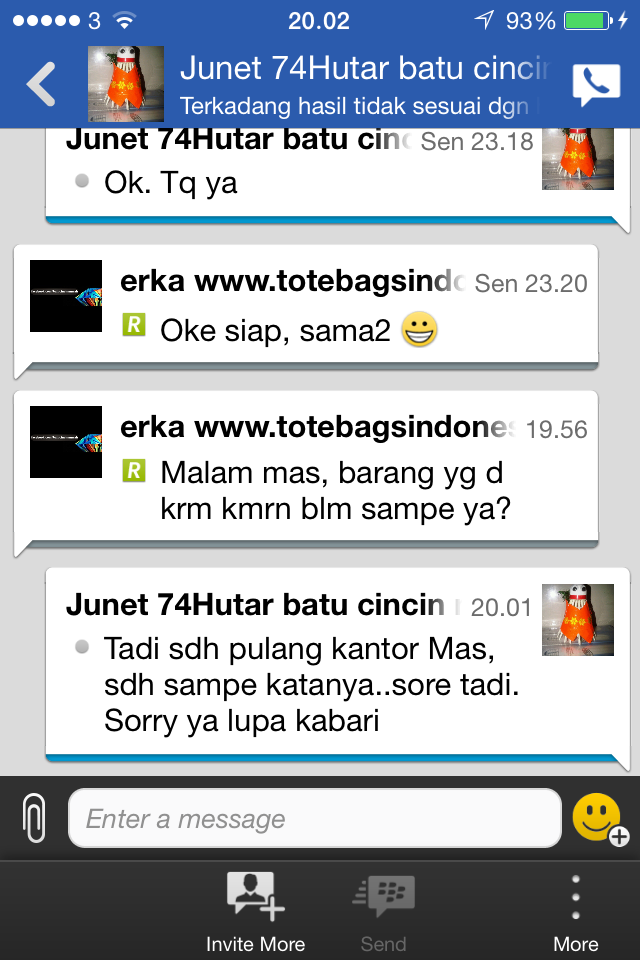Attach a file with the paperclip
The width and height of the screenshot is (640, 960).
[x=34, y=818]
